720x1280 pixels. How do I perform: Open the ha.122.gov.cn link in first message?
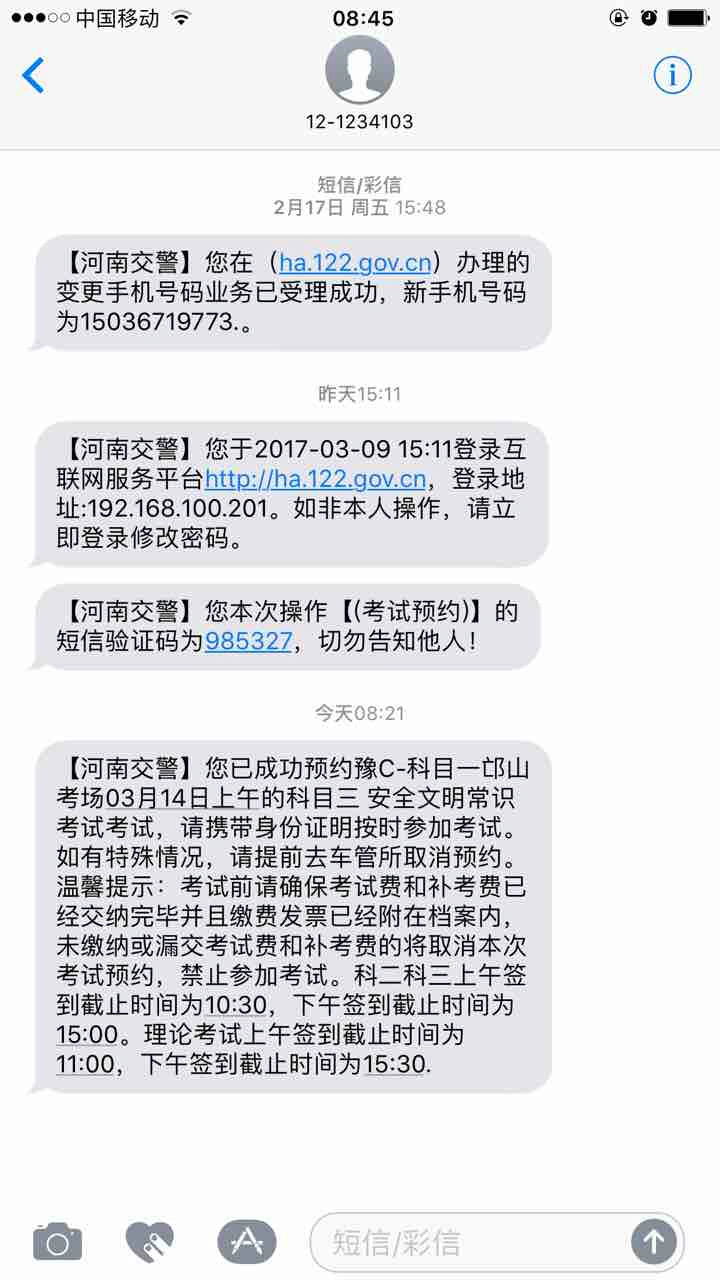click(x=355, y=263)
